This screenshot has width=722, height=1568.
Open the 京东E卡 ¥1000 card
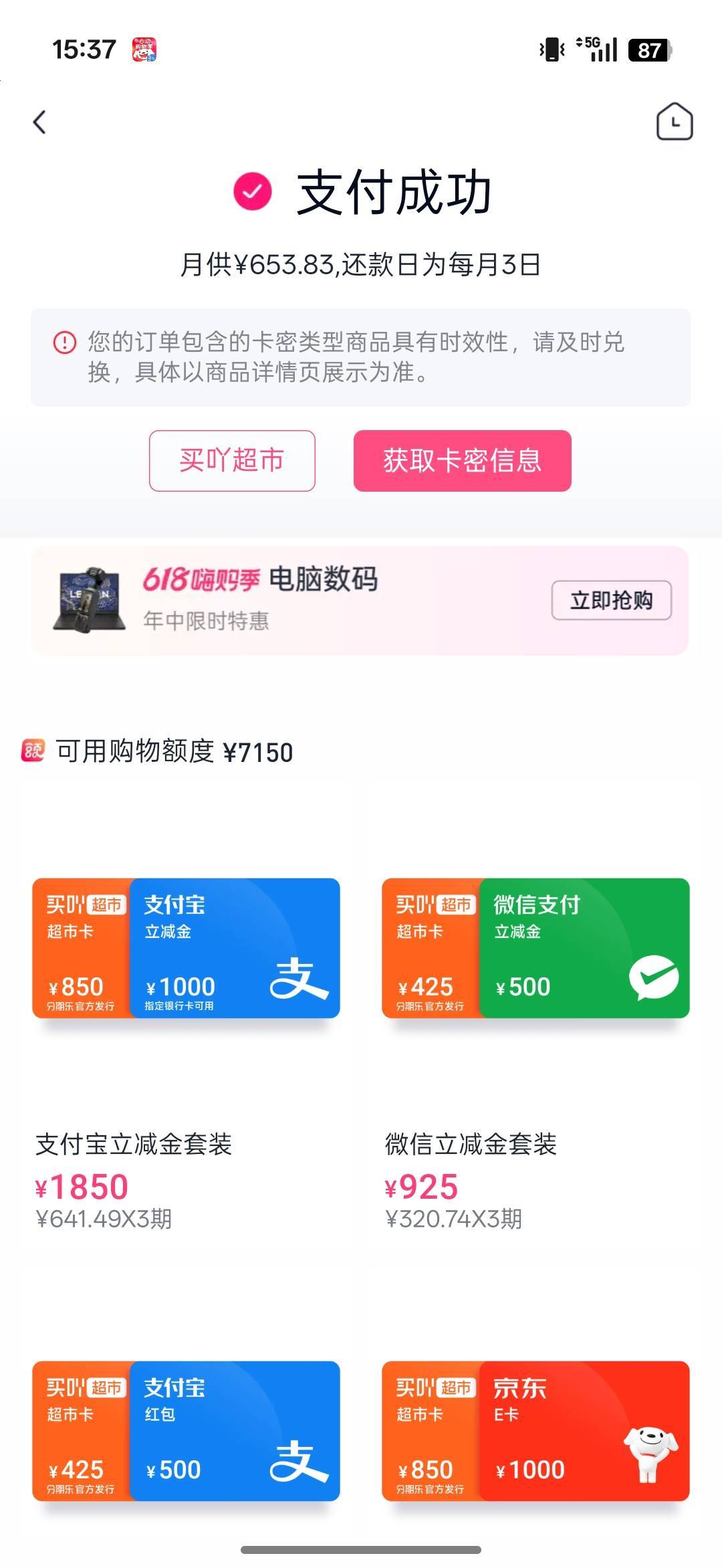point(535,1431)
